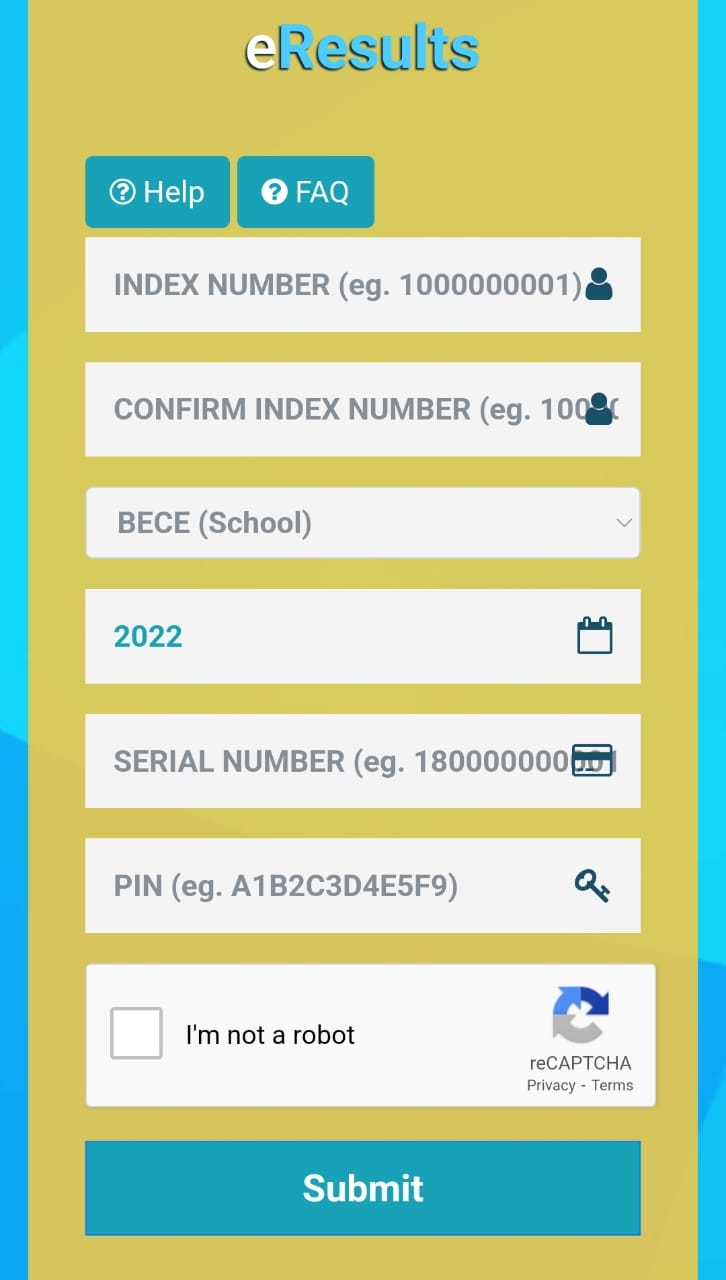Screen dimensions: 726x1280
Task: Open the Help section
Action: point(157,191)
